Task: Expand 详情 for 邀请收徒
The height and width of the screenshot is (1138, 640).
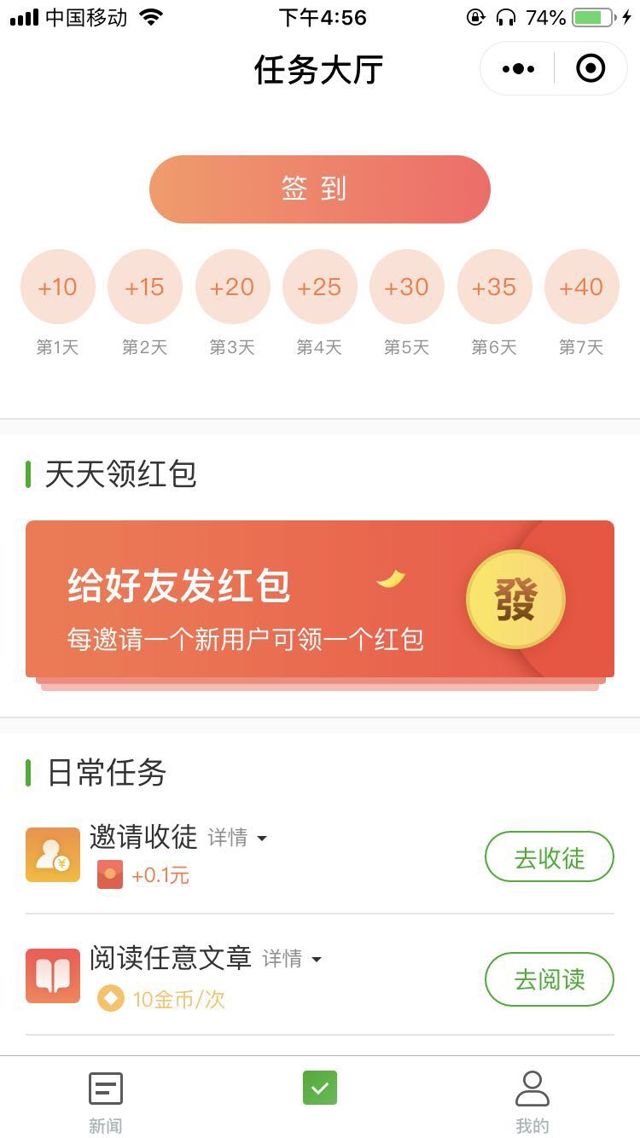Action: [237, 838]
